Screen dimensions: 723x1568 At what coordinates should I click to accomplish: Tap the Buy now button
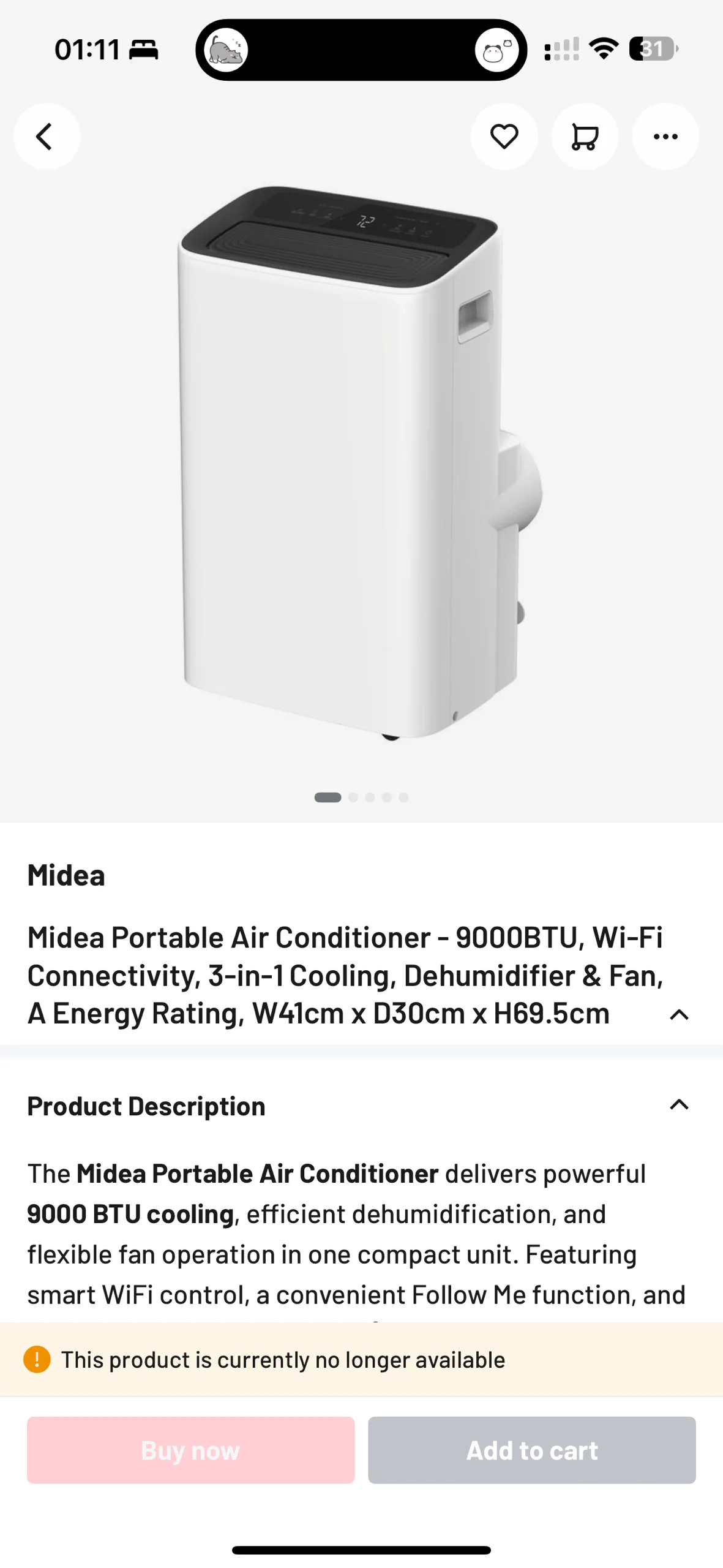190,1450
